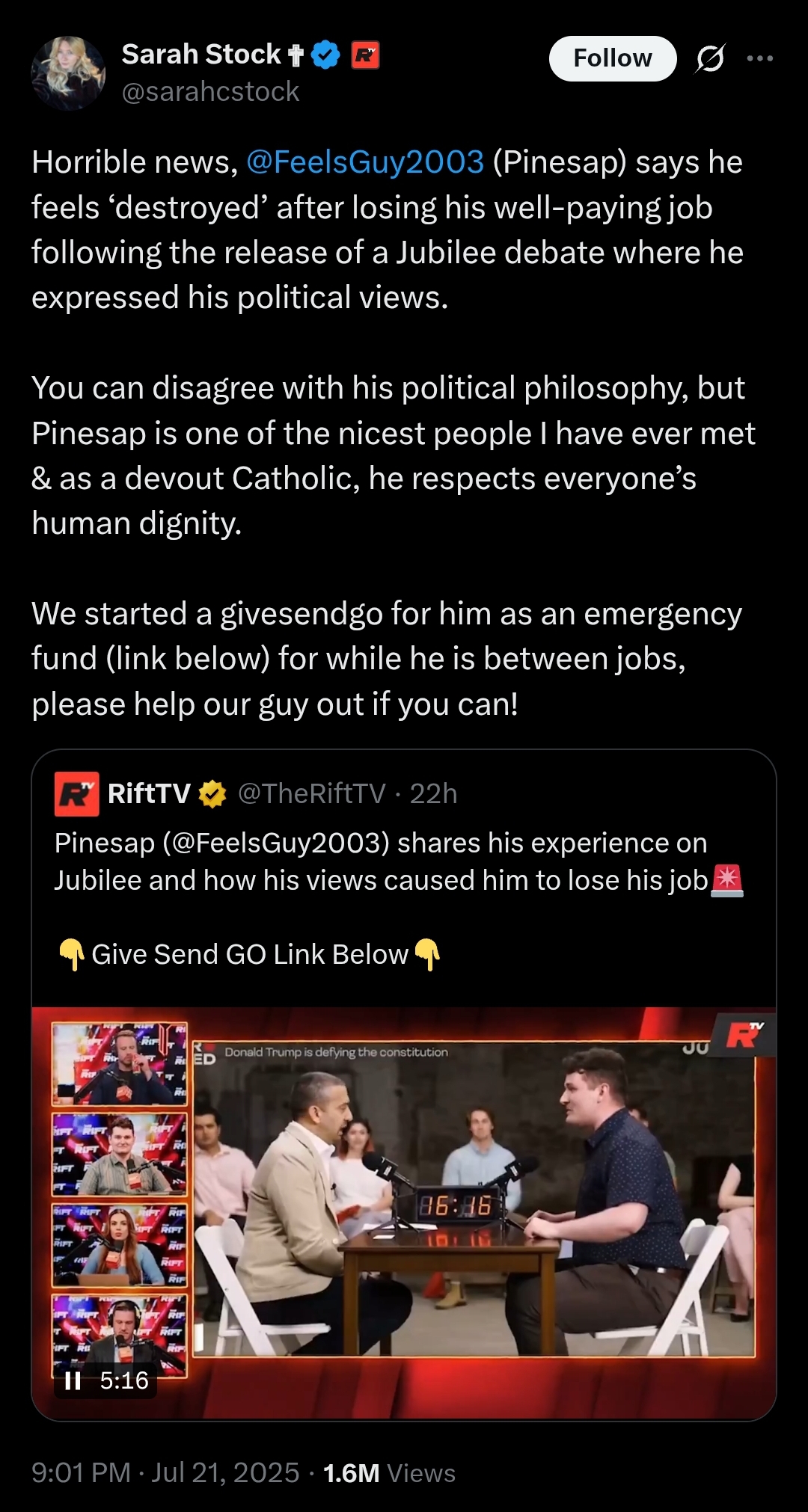This screenshot has width=808, height=1512.
Task: Open the @FeelsGuy2003 mention link
Action: 365,162
